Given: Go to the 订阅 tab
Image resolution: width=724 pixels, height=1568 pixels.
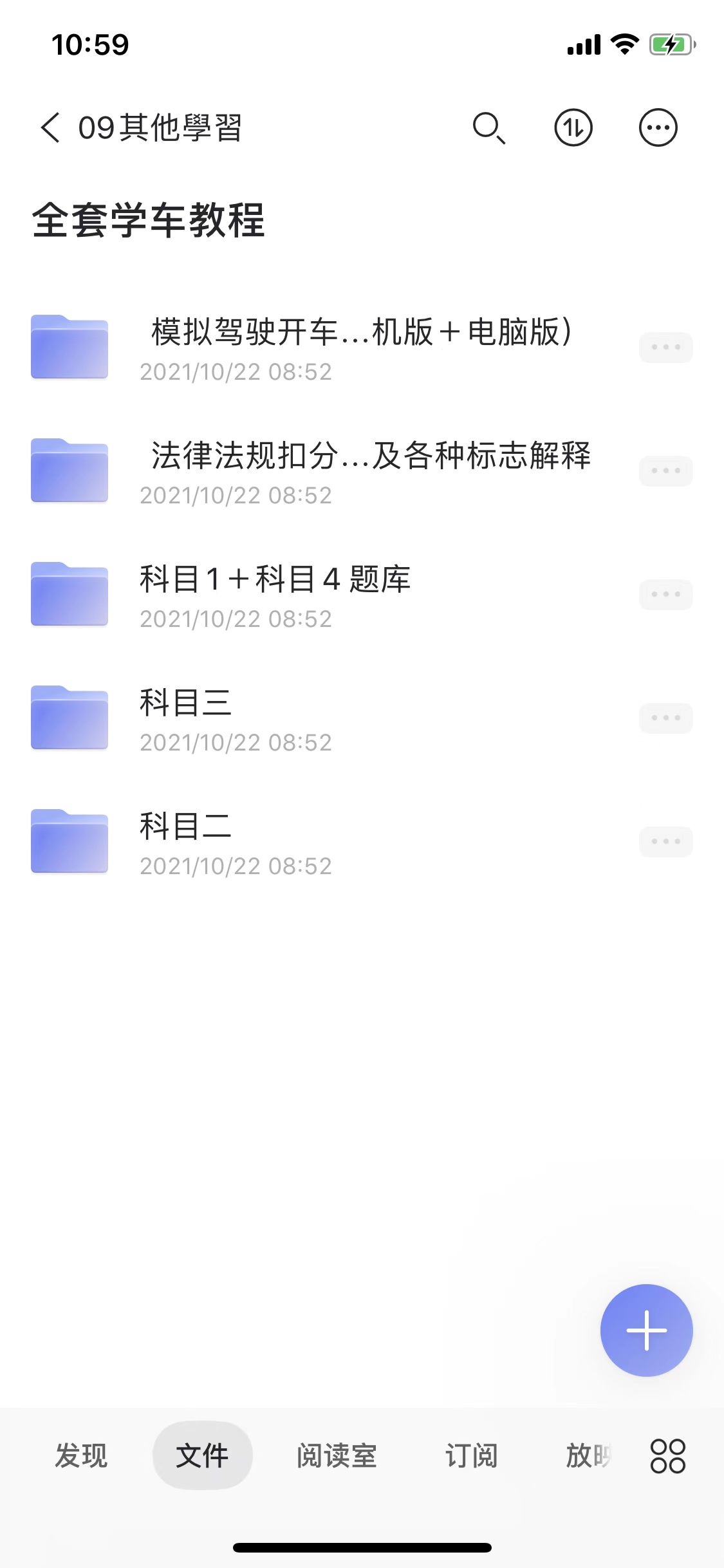Looking at the screenshot, I should click(471, 1455).
